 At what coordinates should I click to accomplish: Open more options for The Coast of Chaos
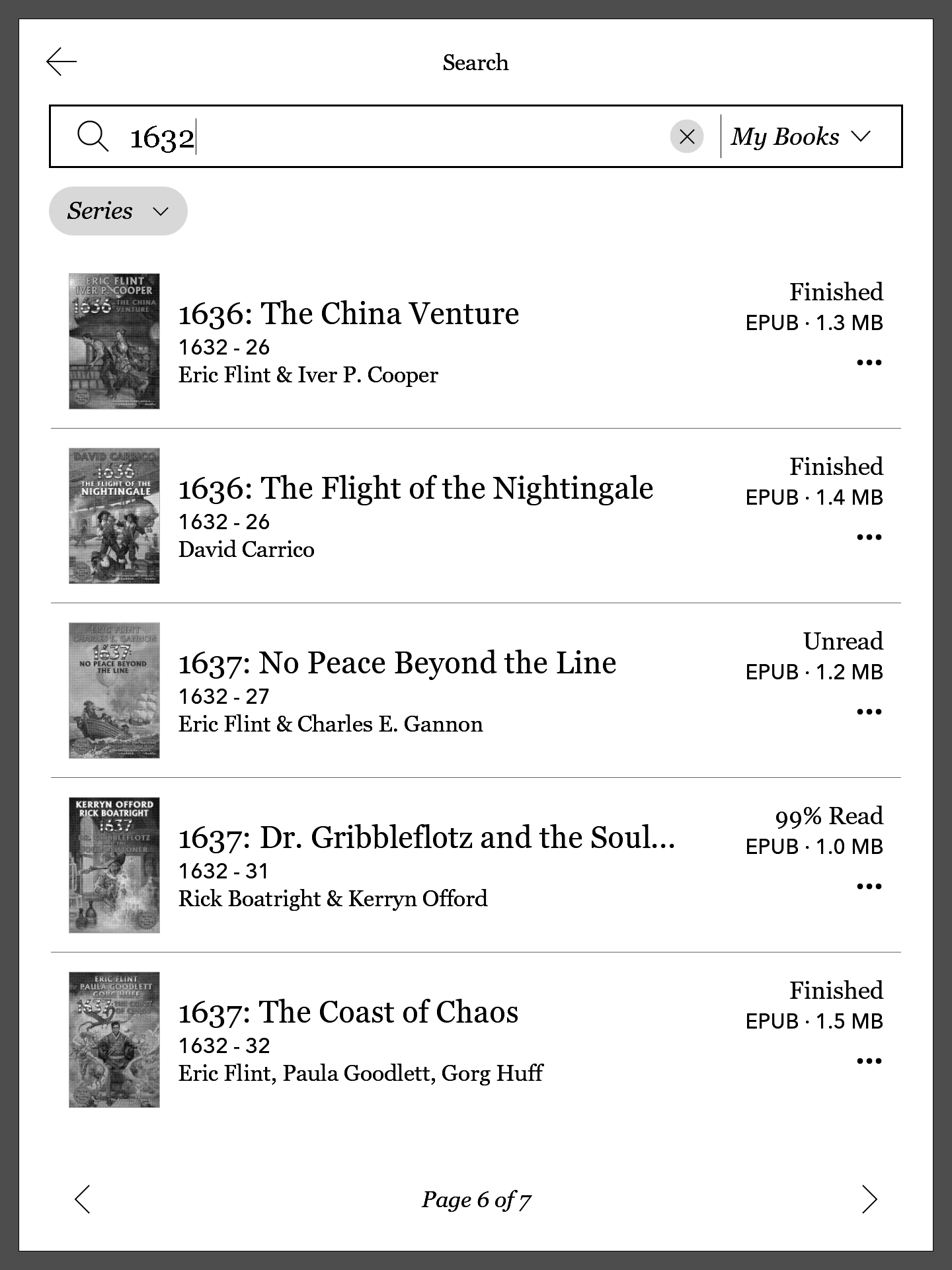[x=869, y=1061]
